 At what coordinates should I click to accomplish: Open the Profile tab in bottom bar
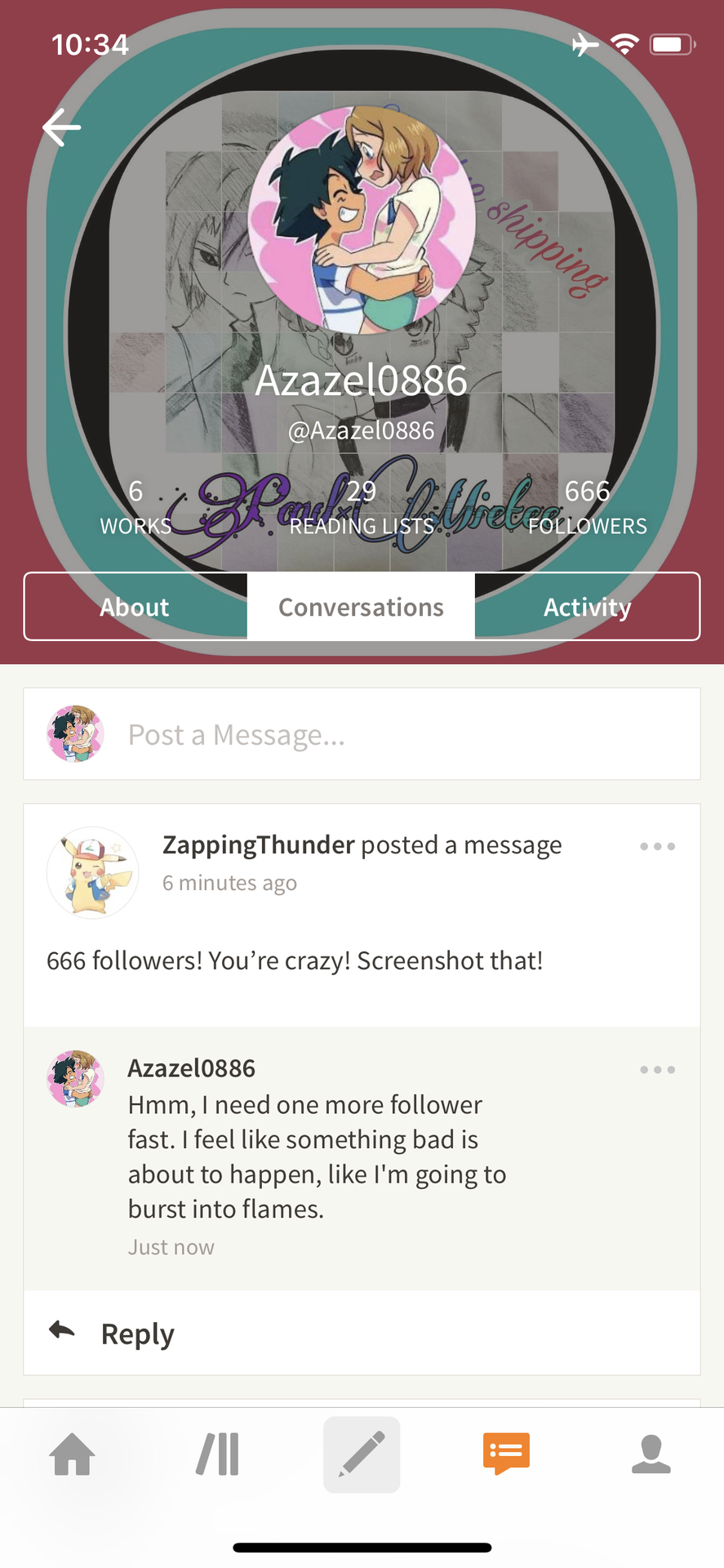(x=651, y=1454)
